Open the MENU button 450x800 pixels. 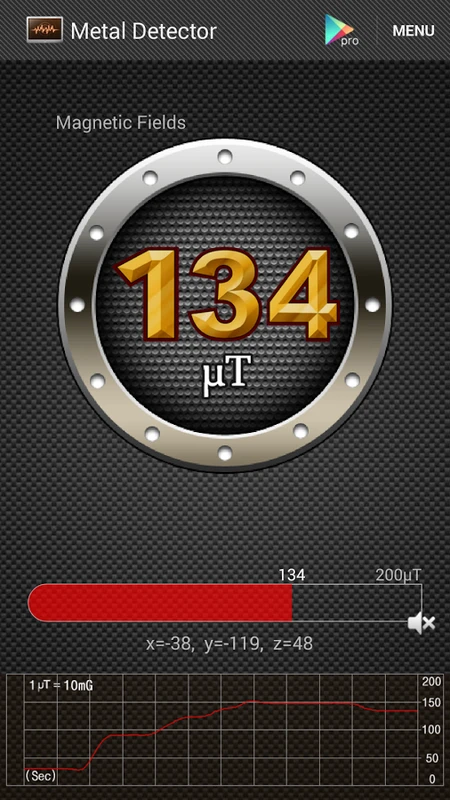pyautogui.click(x=413, y=31)
